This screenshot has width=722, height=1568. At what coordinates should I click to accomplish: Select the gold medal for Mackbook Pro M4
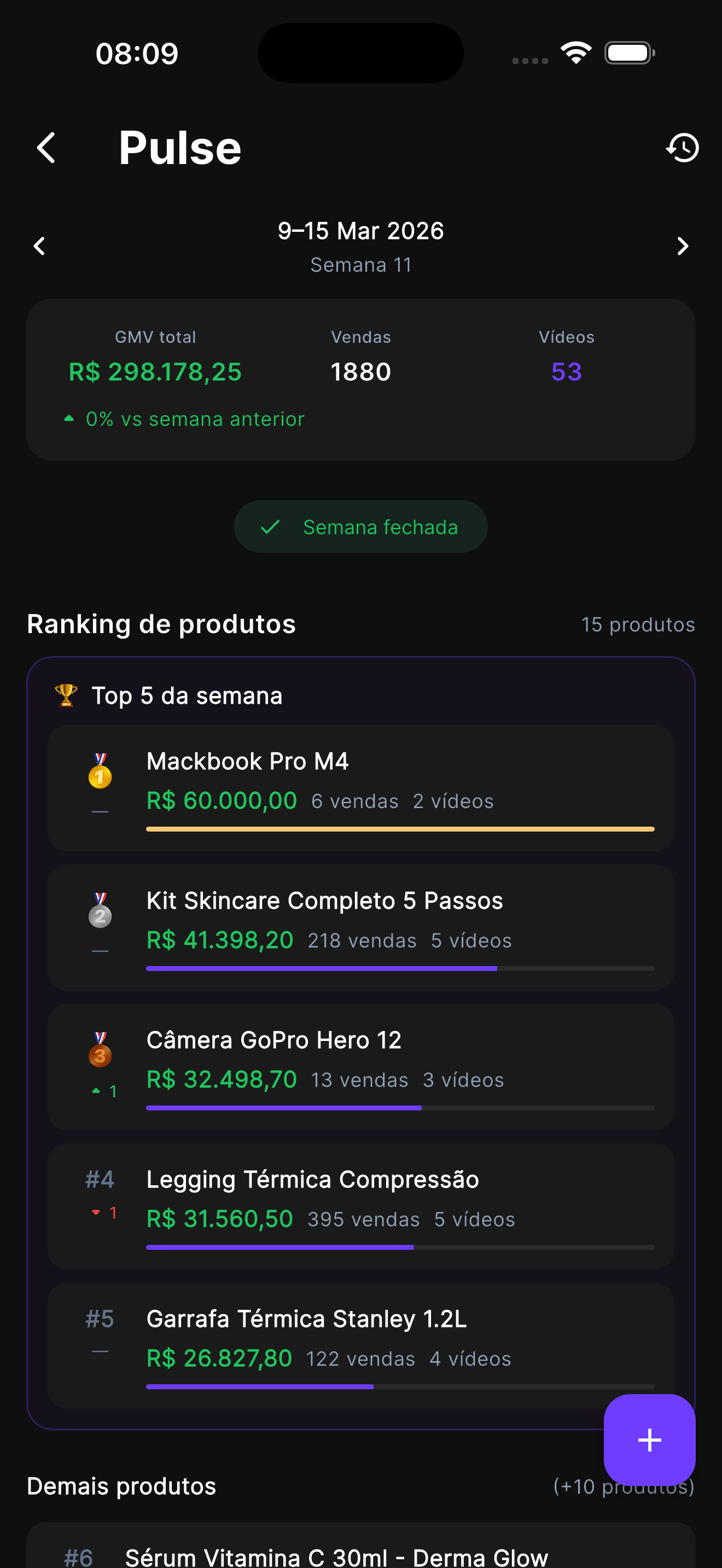pyautogui.click(x=100, y=777)
